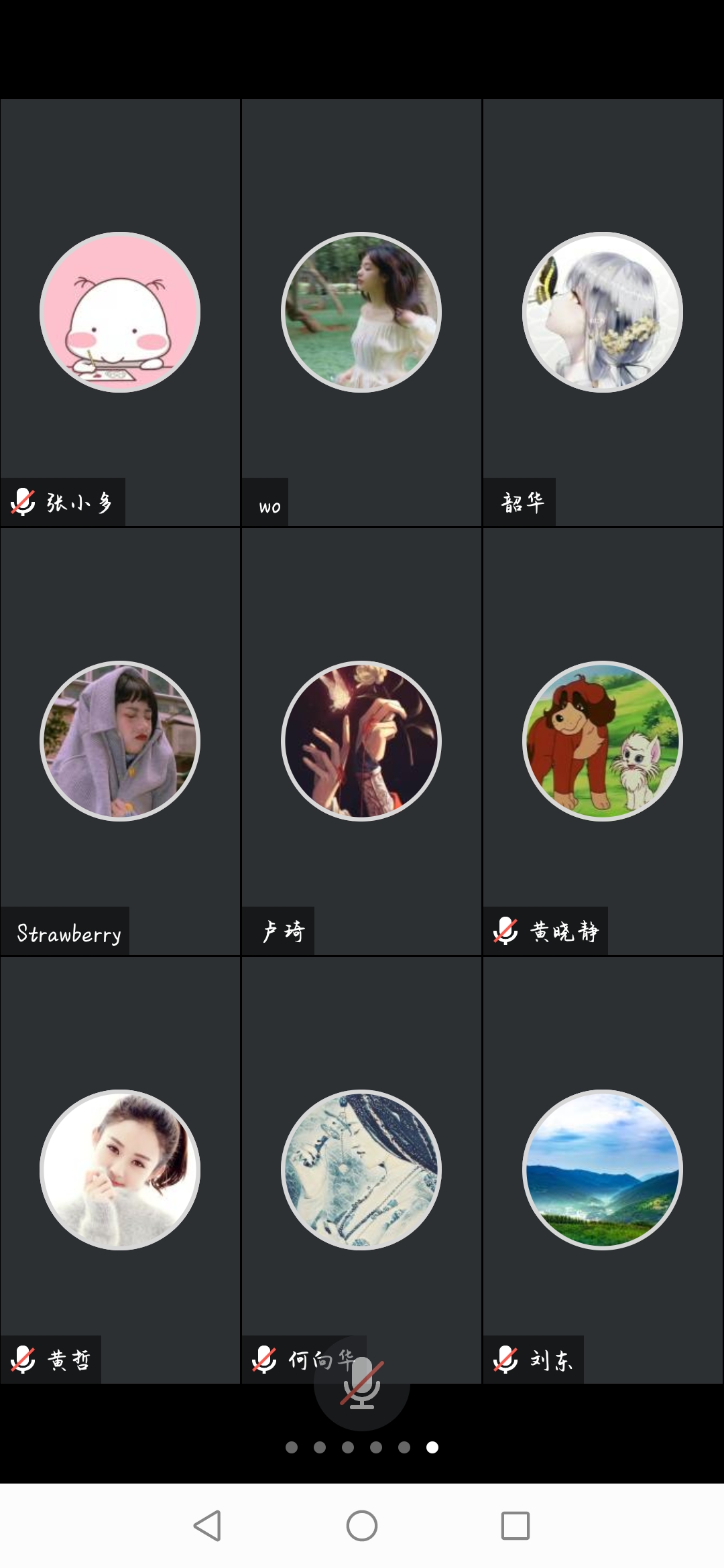This screenshot has height=1568, width=724.
Task: Select Strawberry's participant tile
Action: pyautogui.click(x=120, y=741)
